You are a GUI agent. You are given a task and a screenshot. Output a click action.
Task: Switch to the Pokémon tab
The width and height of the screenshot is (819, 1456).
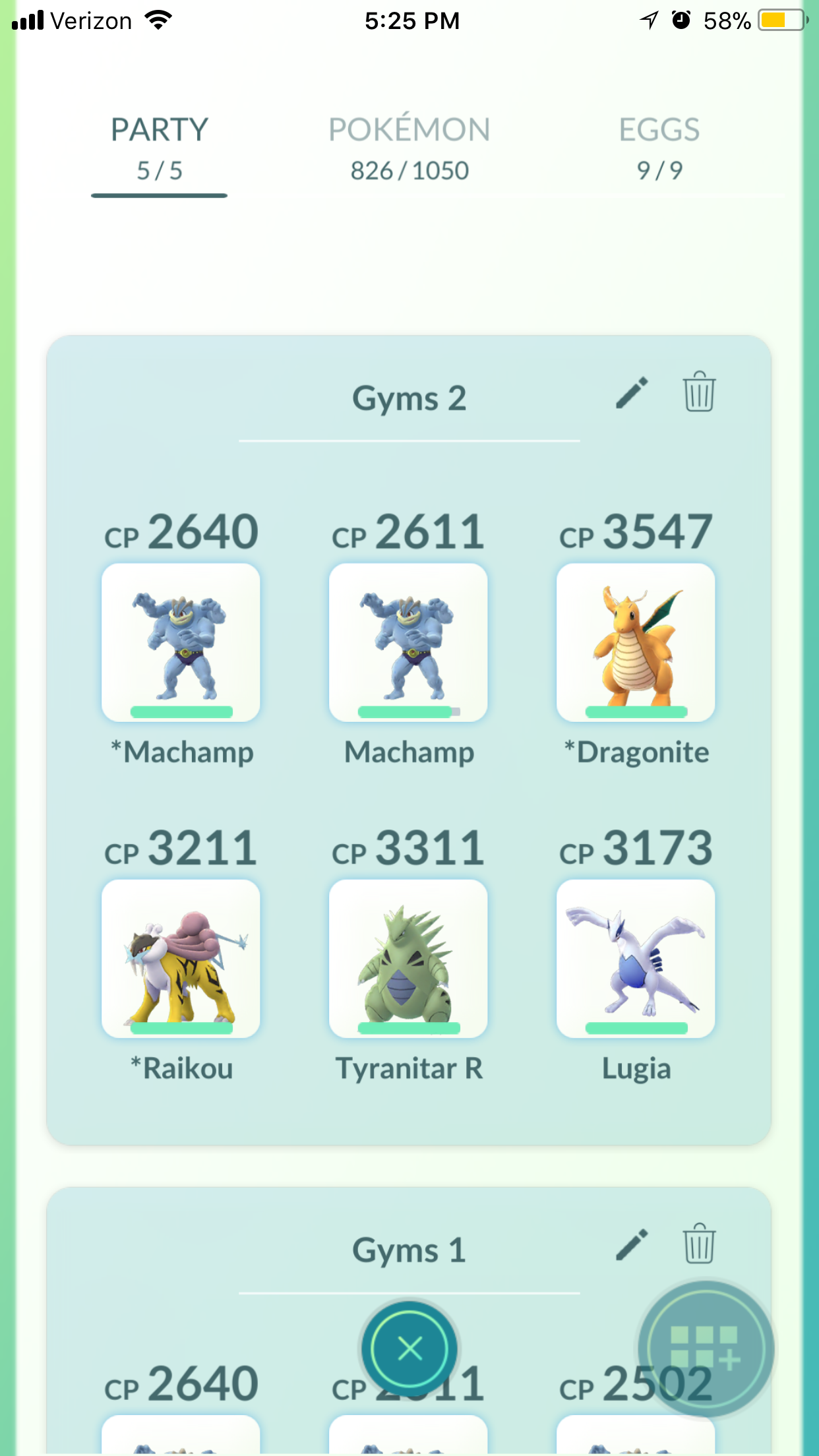[x=409, y=149]
